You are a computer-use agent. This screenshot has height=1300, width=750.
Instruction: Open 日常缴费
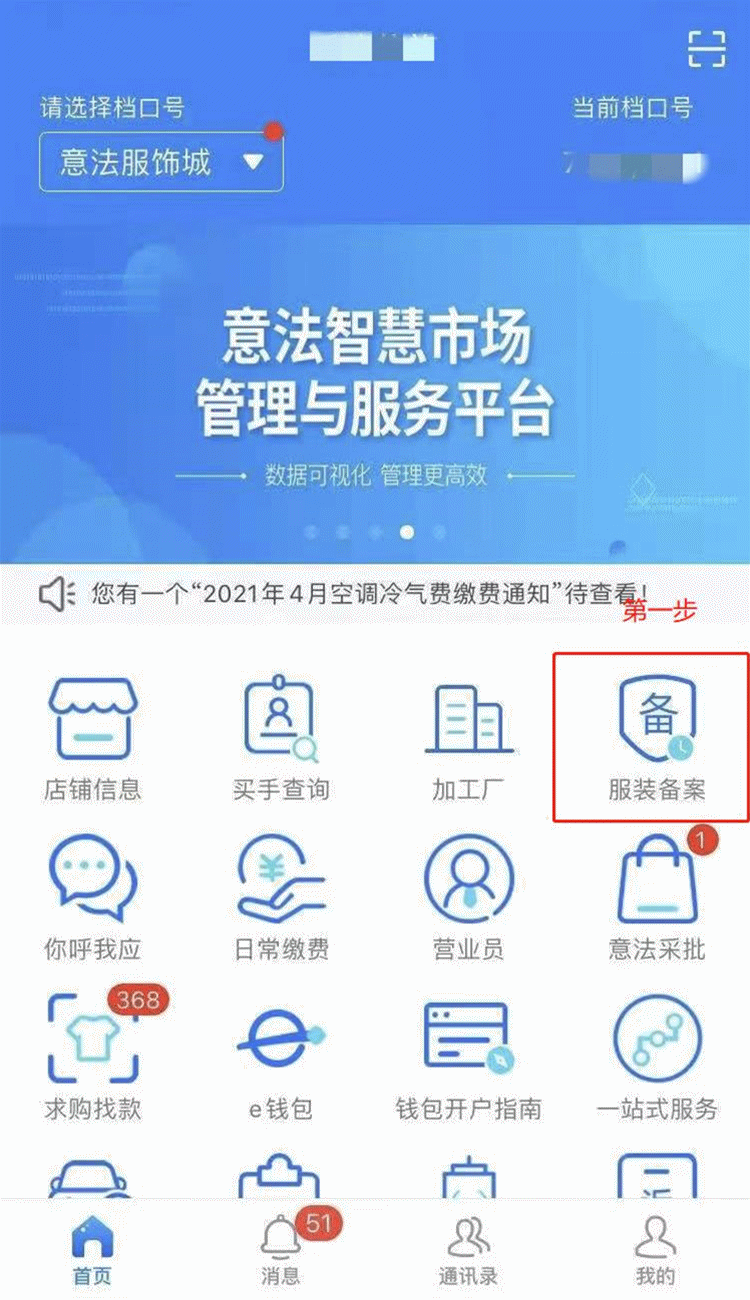[x=281, y=897]
